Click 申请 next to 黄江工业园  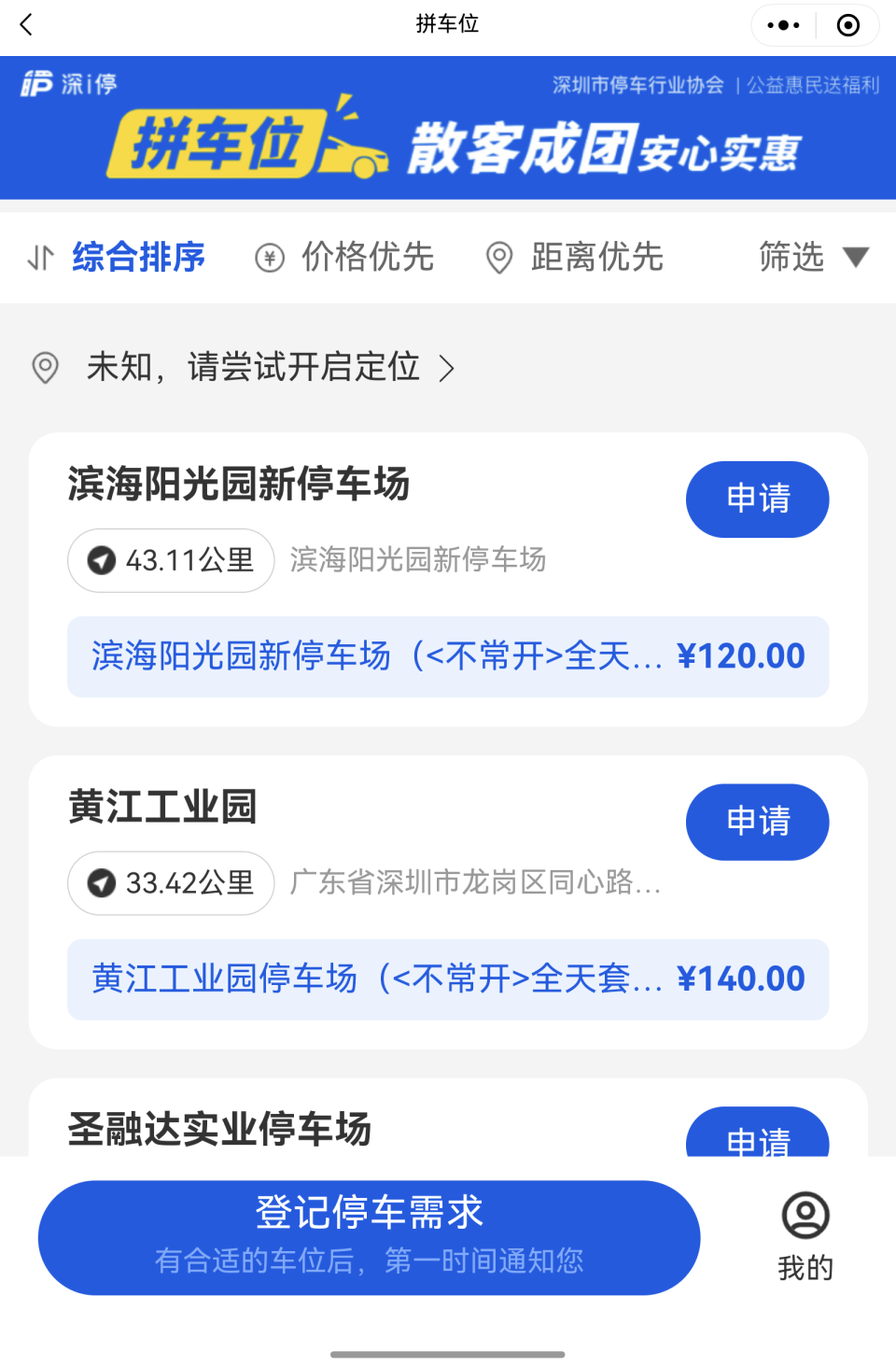[757, 822]
